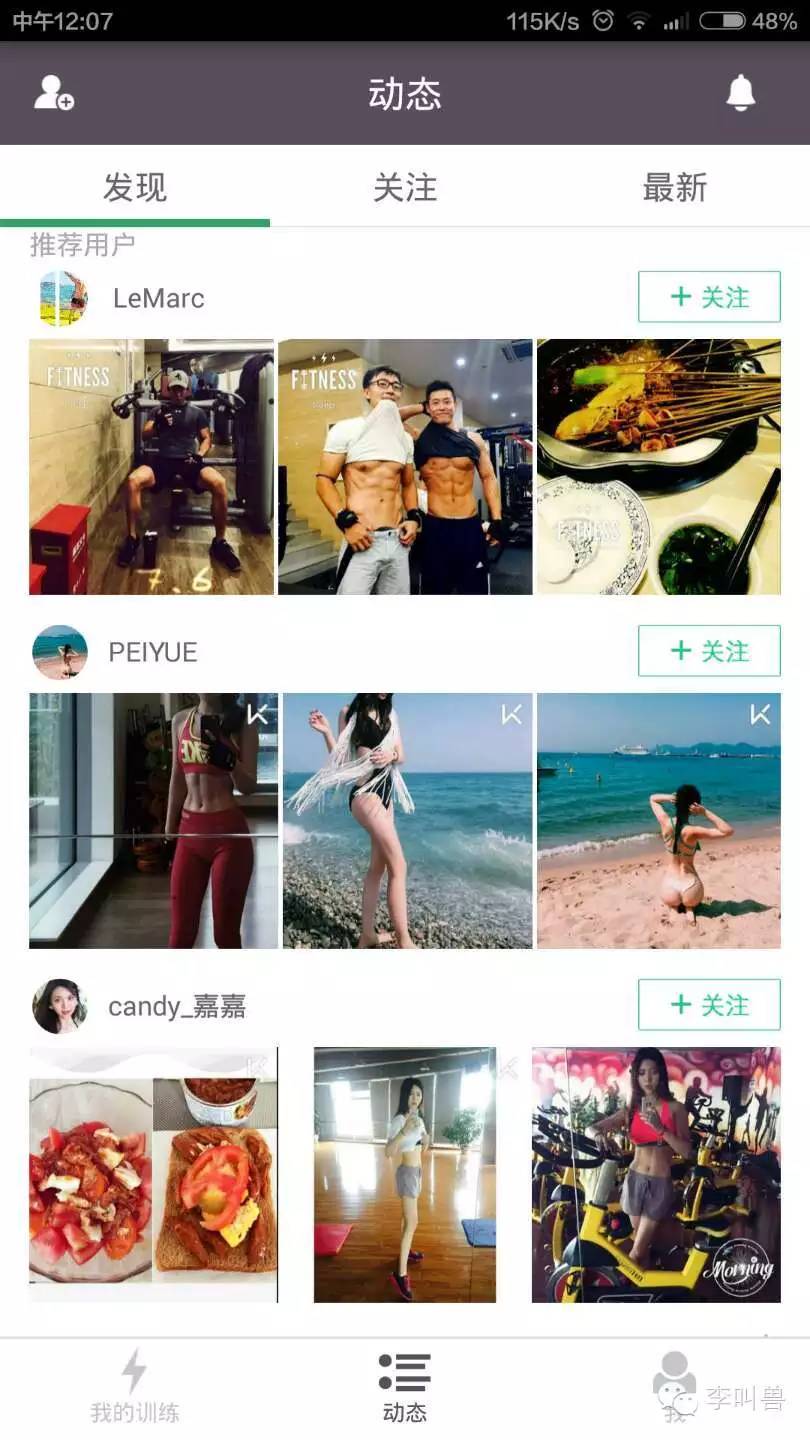Open candy_嘉嘉's tomato salad photo
Screen dimensions: 810x1440
(153, 1175)
